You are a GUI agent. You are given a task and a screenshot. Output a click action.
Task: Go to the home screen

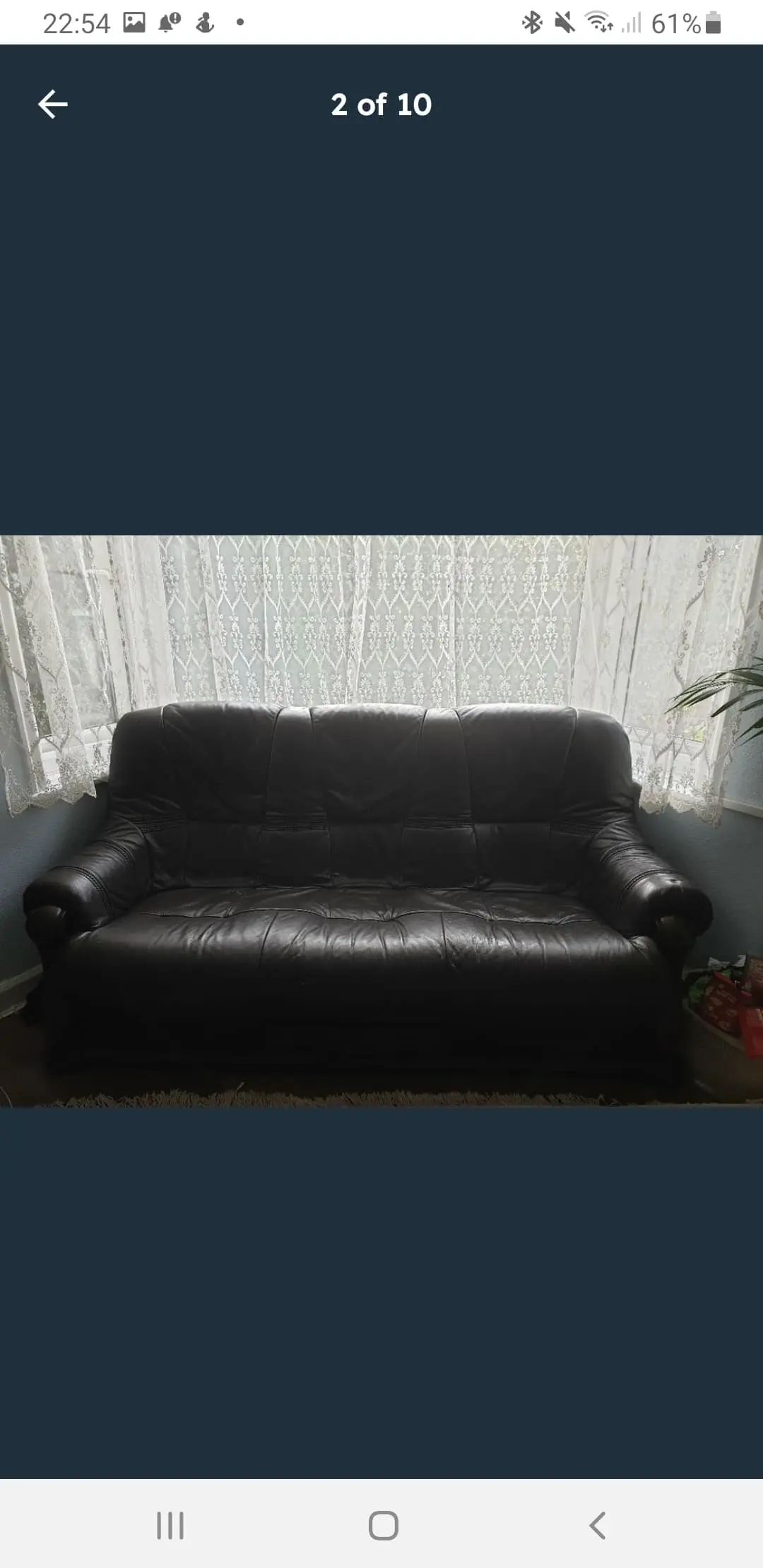[x=383, y=1525]
